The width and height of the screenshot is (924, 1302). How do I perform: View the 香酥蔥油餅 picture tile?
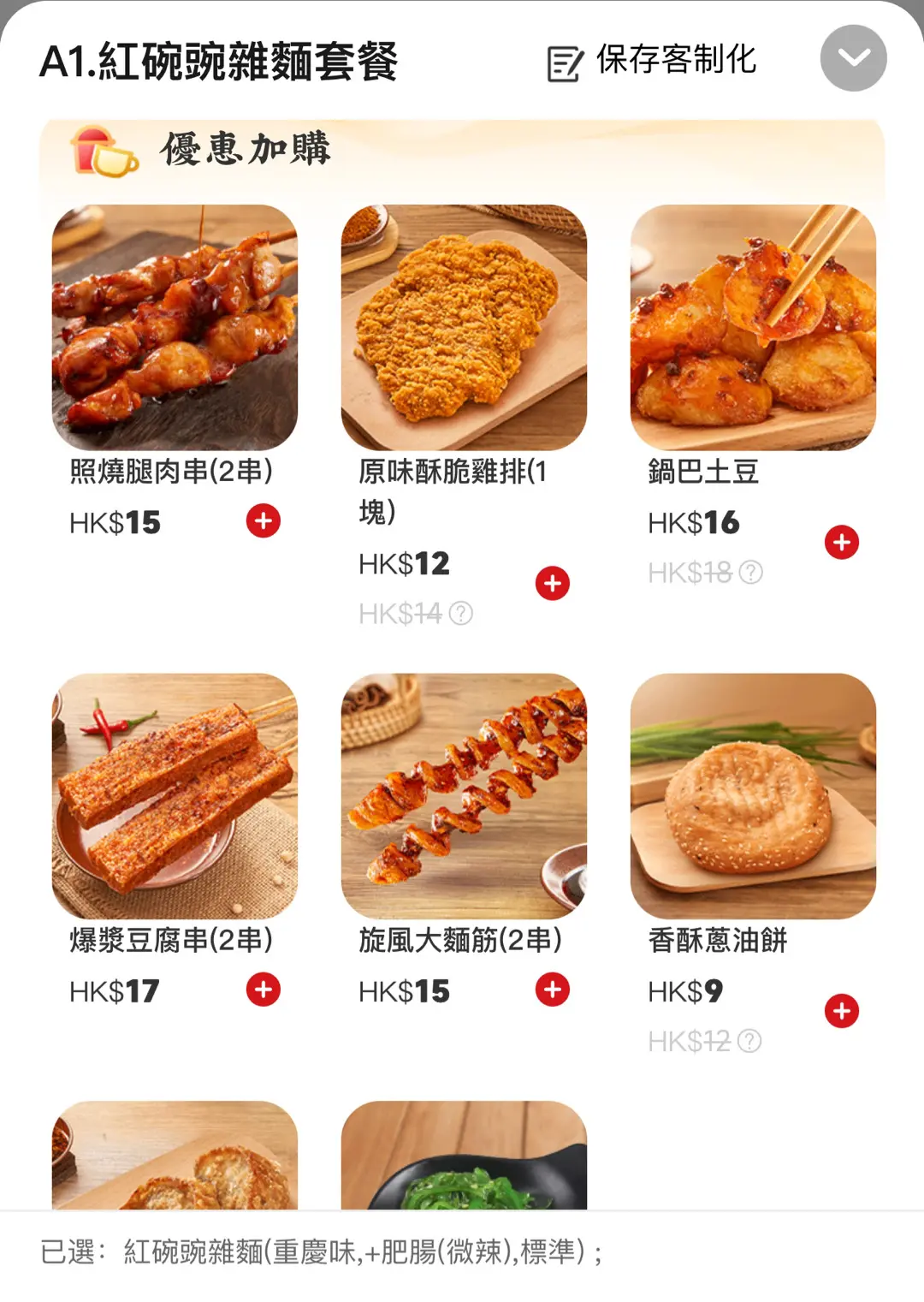pos(753,796)
